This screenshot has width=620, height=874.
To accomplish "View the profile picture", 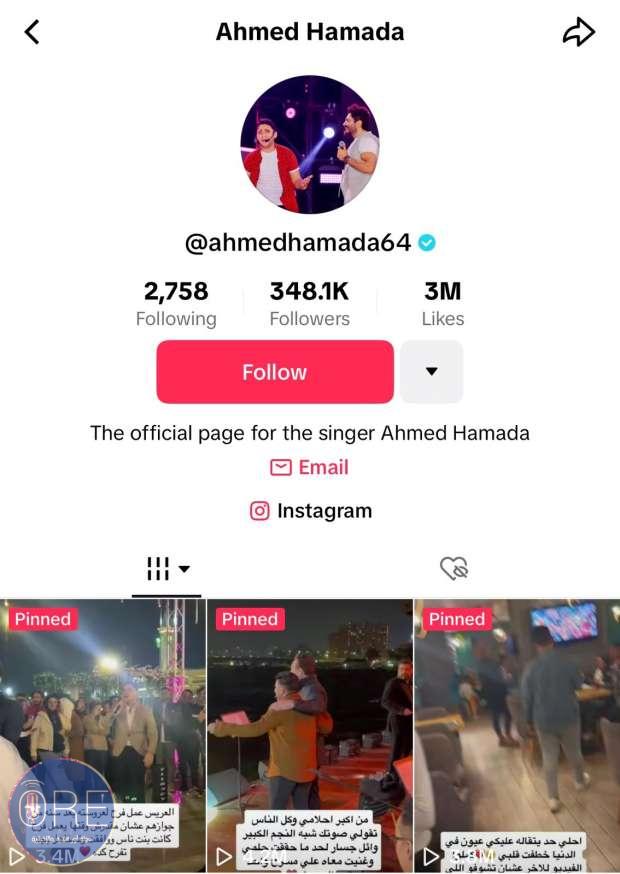I will 310,145.
